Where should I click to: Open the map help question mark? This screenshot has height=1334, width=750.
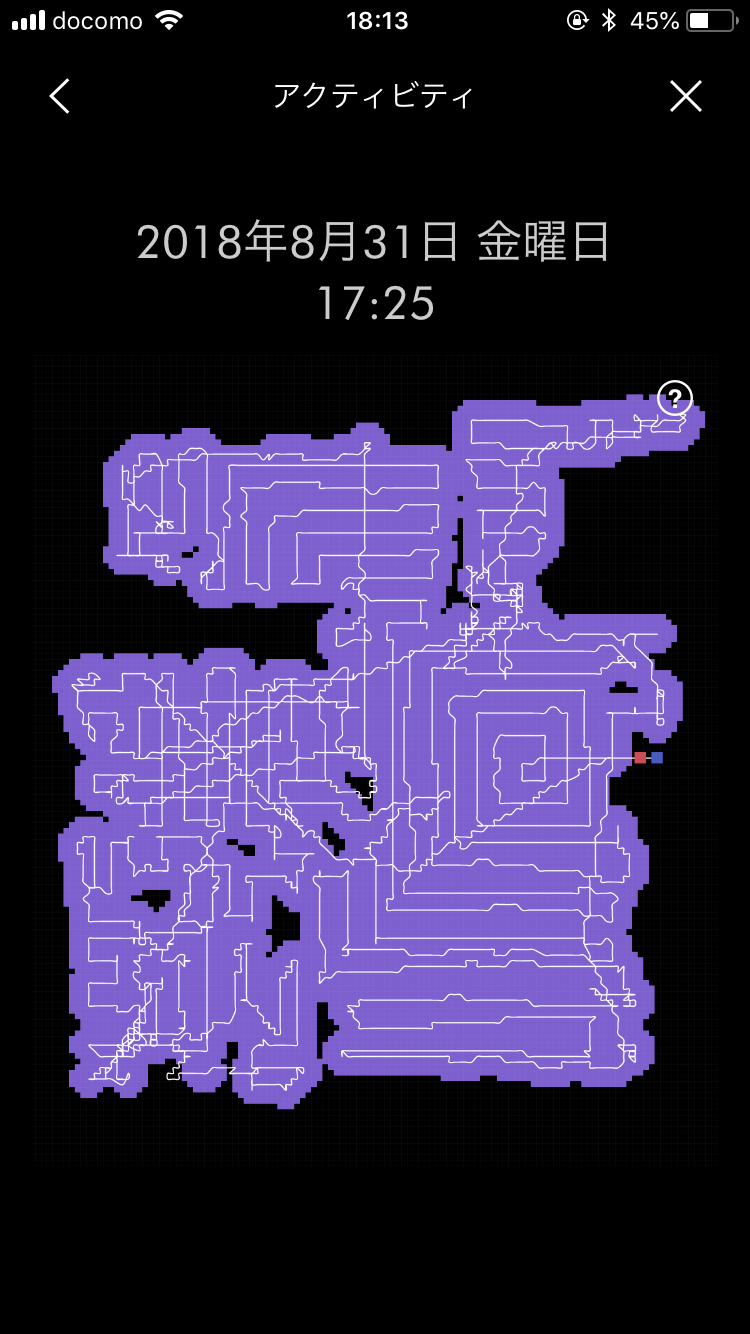pos(675,398)
